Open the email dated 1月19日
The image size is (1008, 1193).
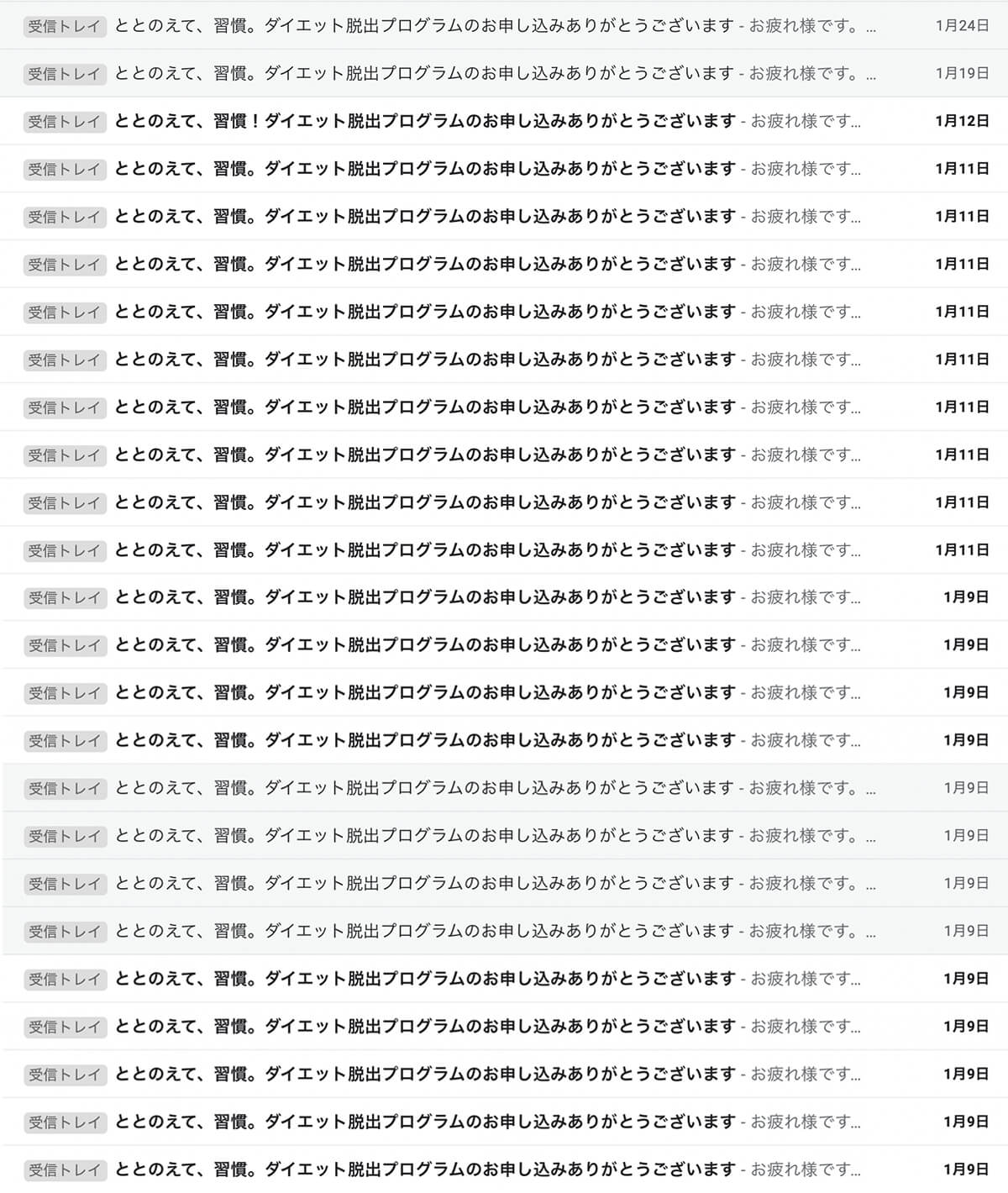[x=496, y=74]
